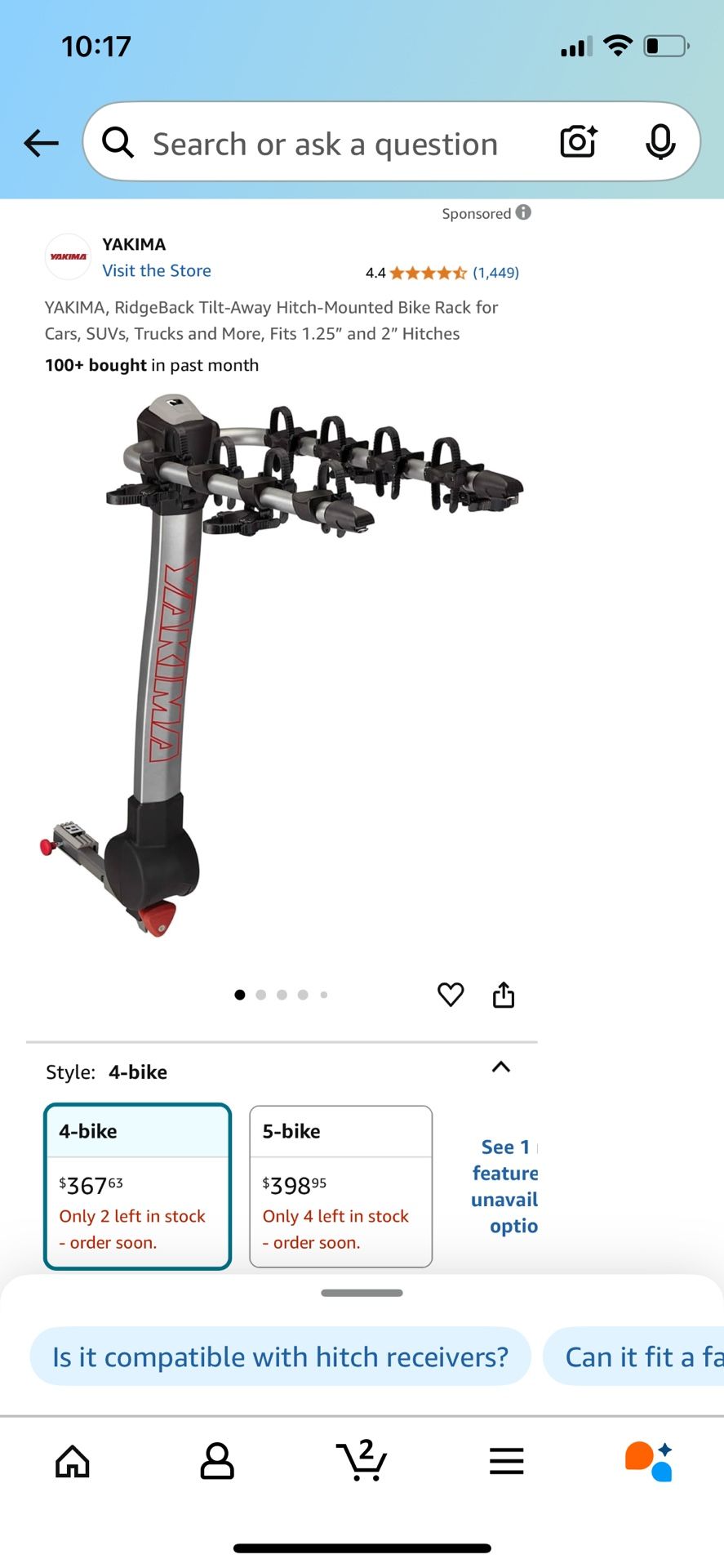Open the Sponsored info icon

click(x=523, y=212)
